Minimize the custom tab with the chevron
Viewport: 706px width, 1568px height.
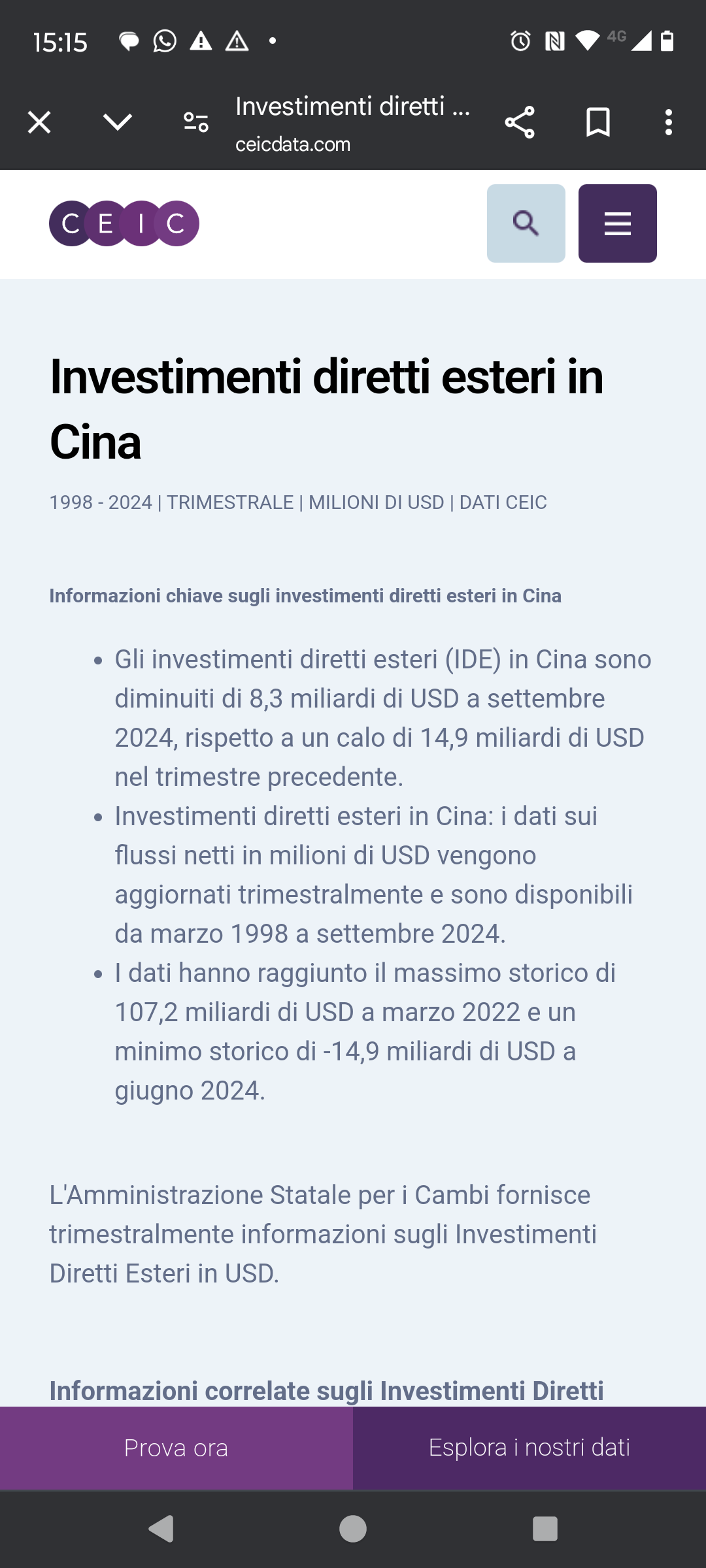pyautogui.click(x=118, y=122)
